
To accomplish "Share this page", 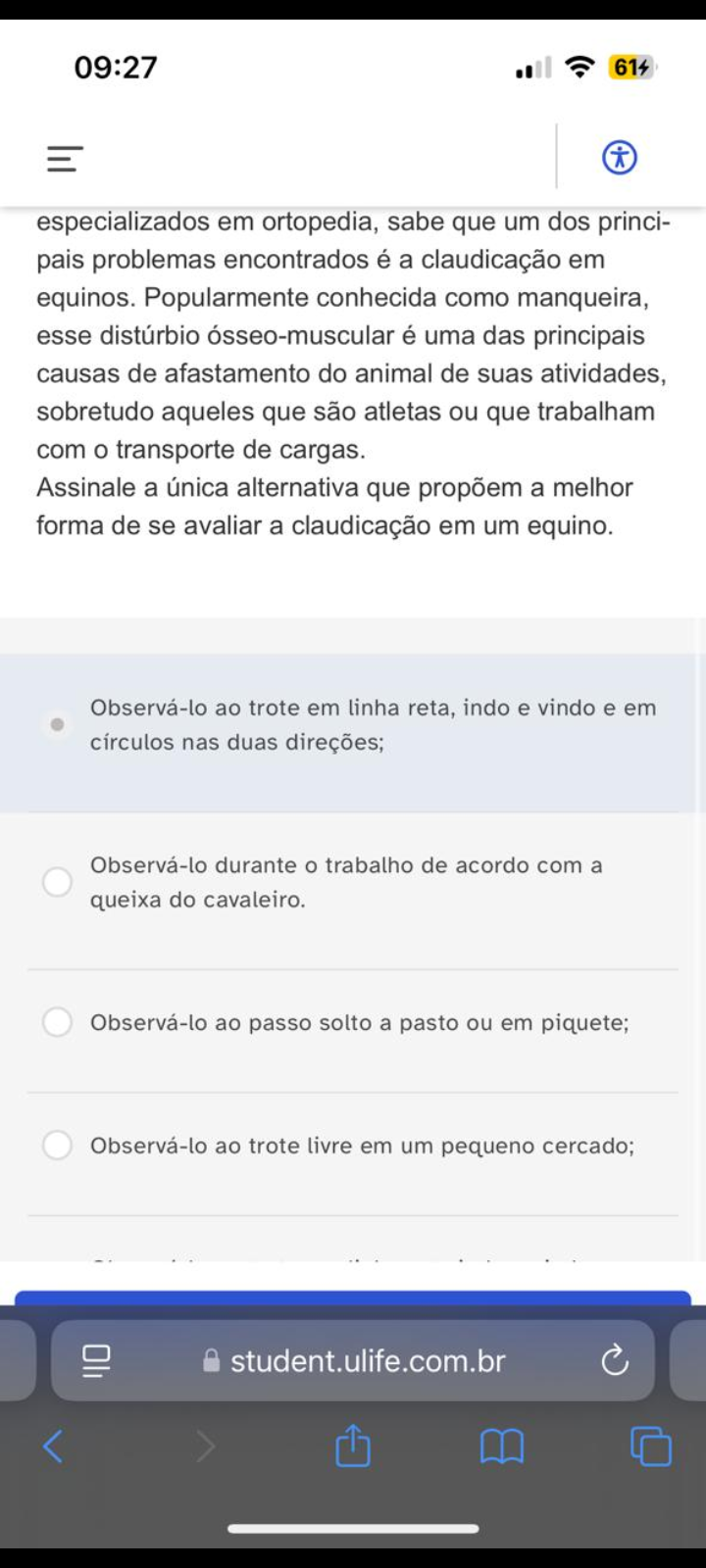I will (353, 1446).
